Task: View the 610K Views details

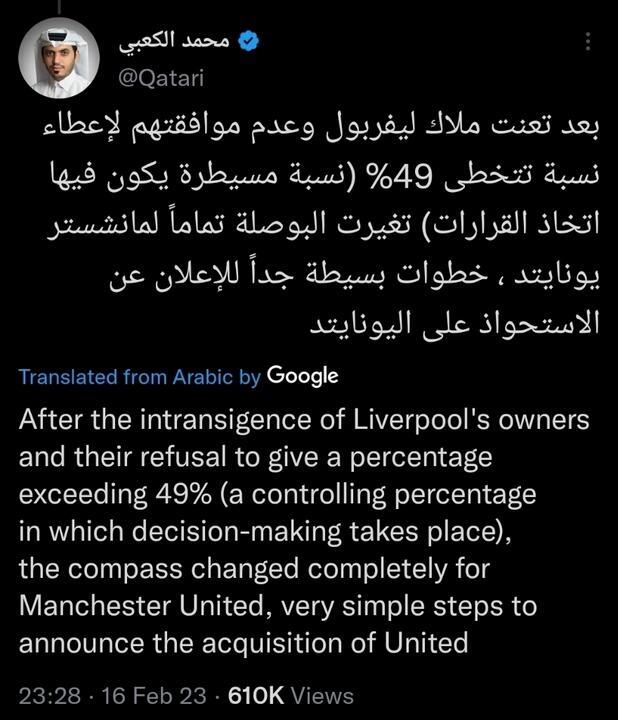Action: pos(291,694)
